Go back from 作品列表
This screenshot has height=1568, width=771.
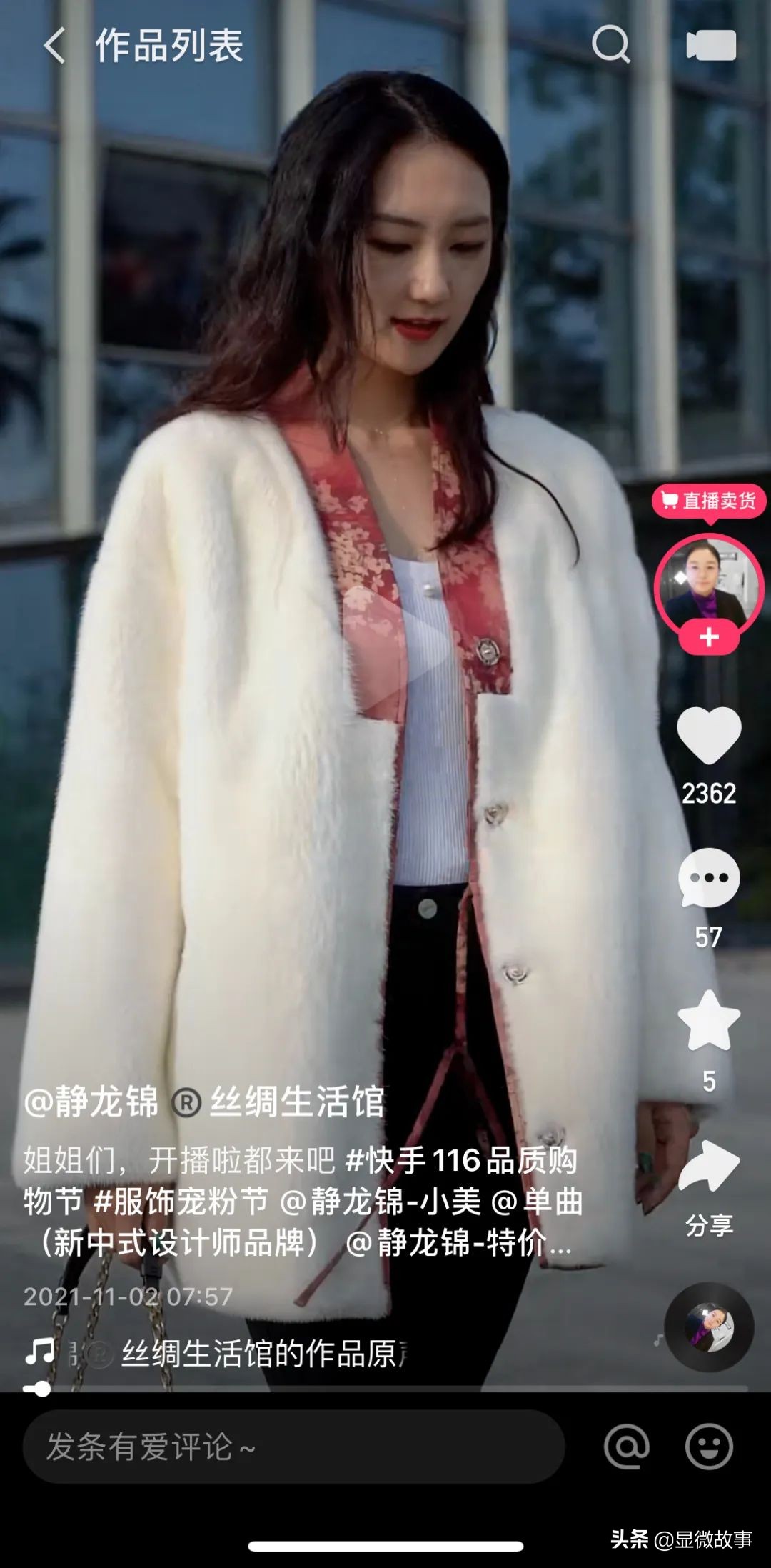[x=54, y=46]
